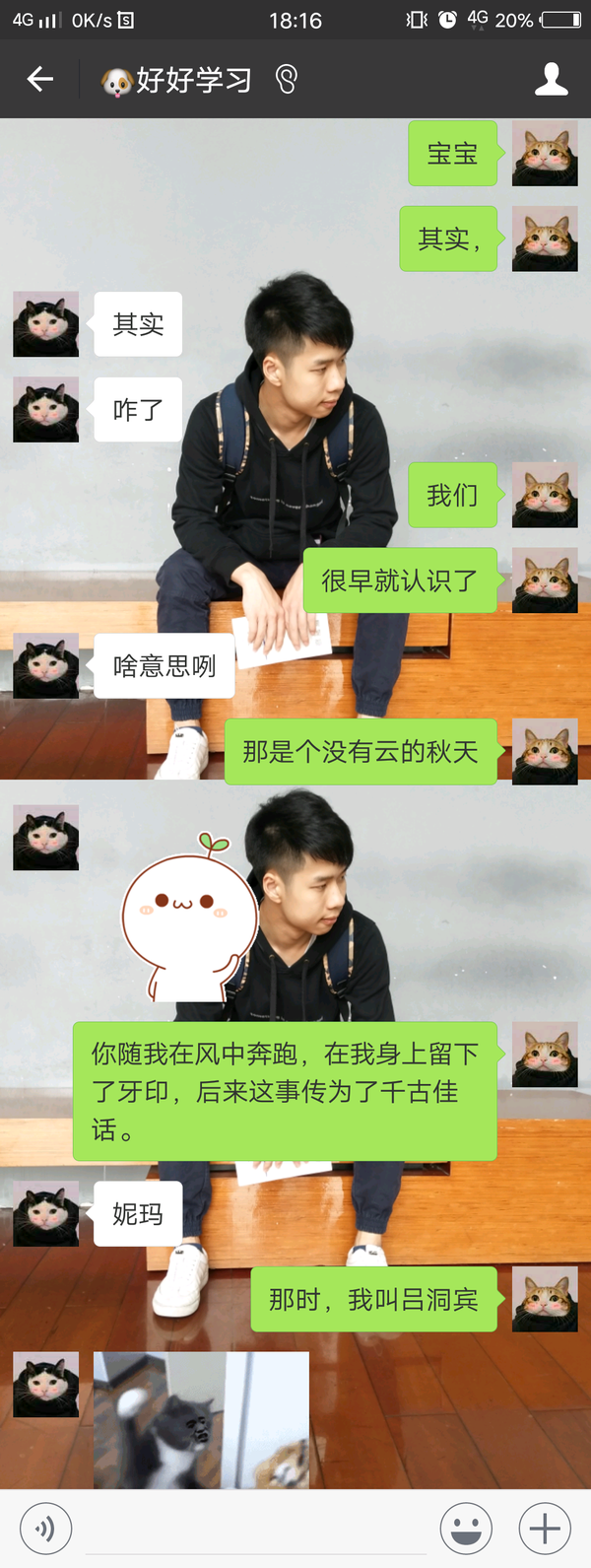This screenshot has width=591, height=1568.
Task: Tap the avatar beside message 宝宝
Action: pos(545,154)
